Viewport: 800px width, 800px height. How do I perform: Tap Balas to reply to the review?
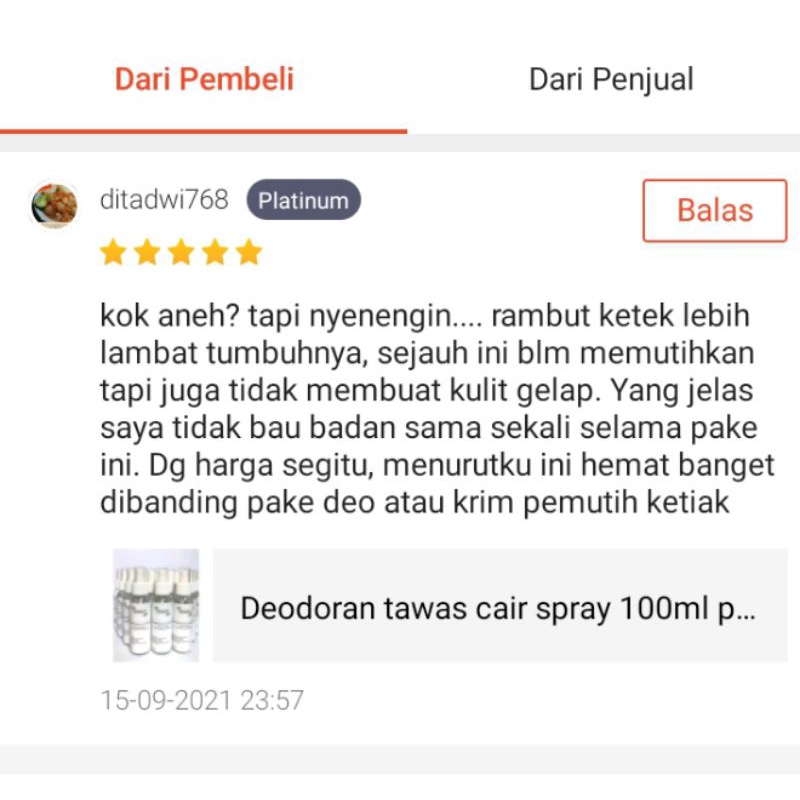[714, 211]
